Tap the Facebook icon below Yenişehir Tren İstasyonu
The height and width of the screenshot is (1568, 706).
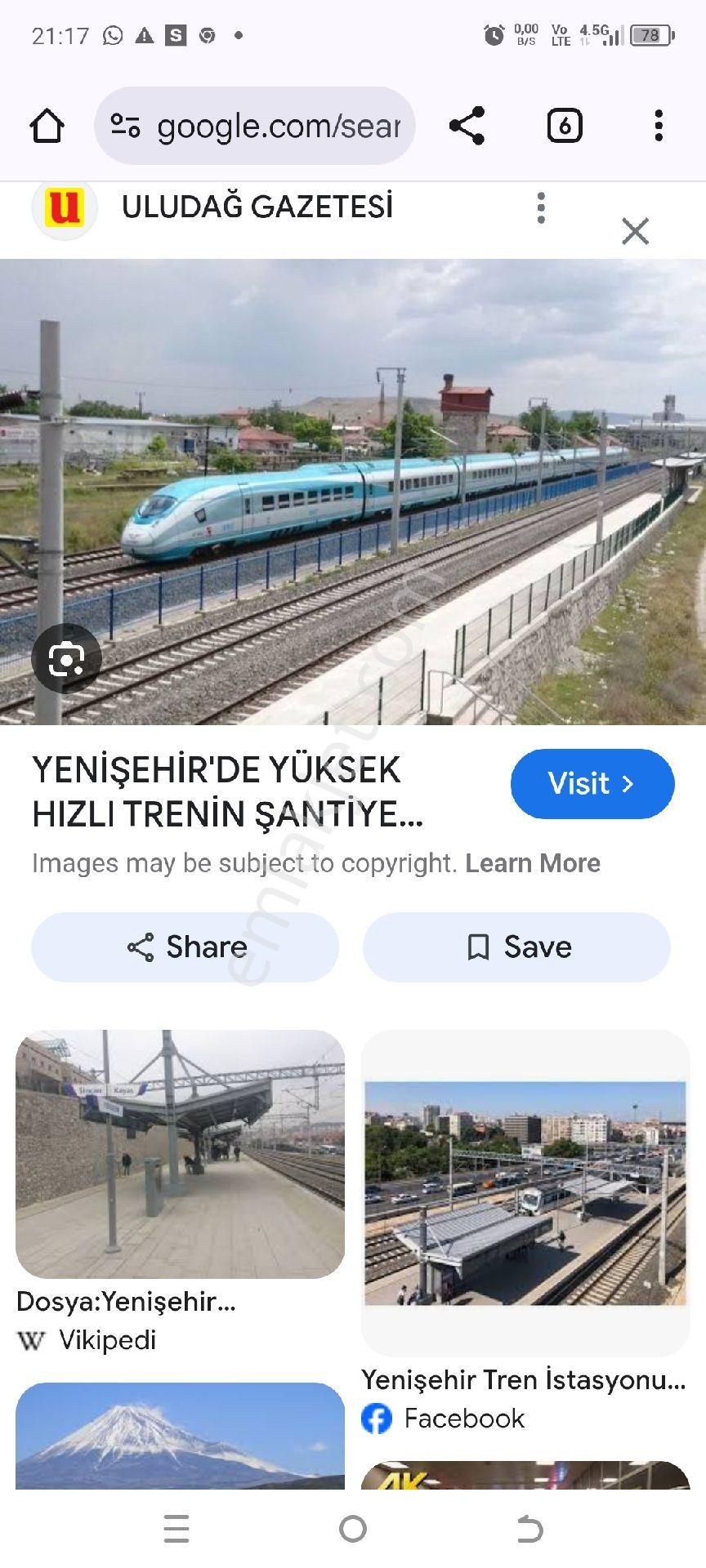tap(377, 1419)
